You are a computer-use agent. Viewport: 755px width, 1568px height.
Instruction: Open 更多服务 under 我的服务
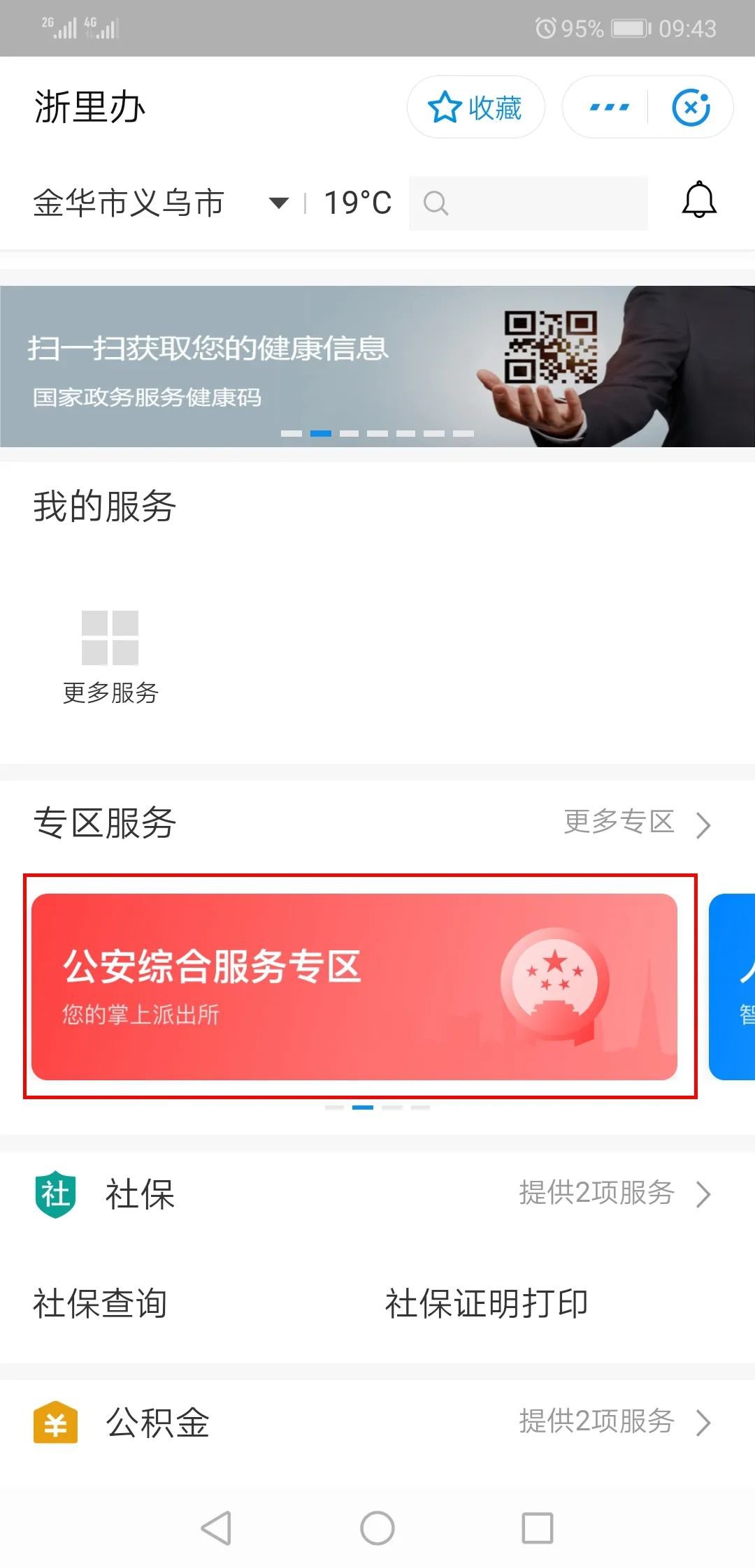click(110, 657)
